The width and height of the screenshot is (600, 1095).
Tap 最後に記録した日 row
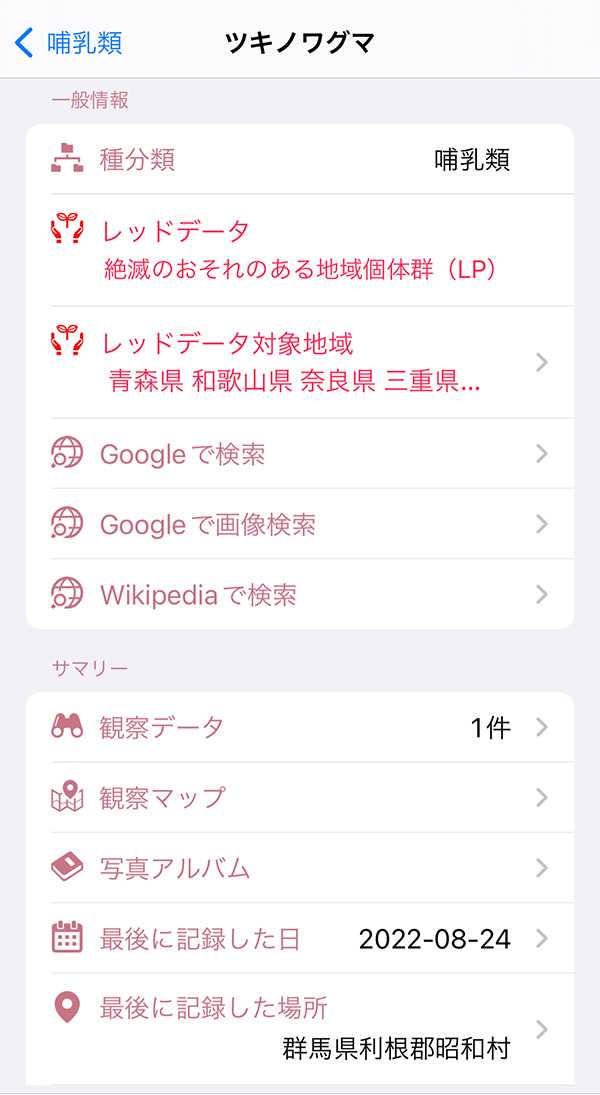click(300, 939)
